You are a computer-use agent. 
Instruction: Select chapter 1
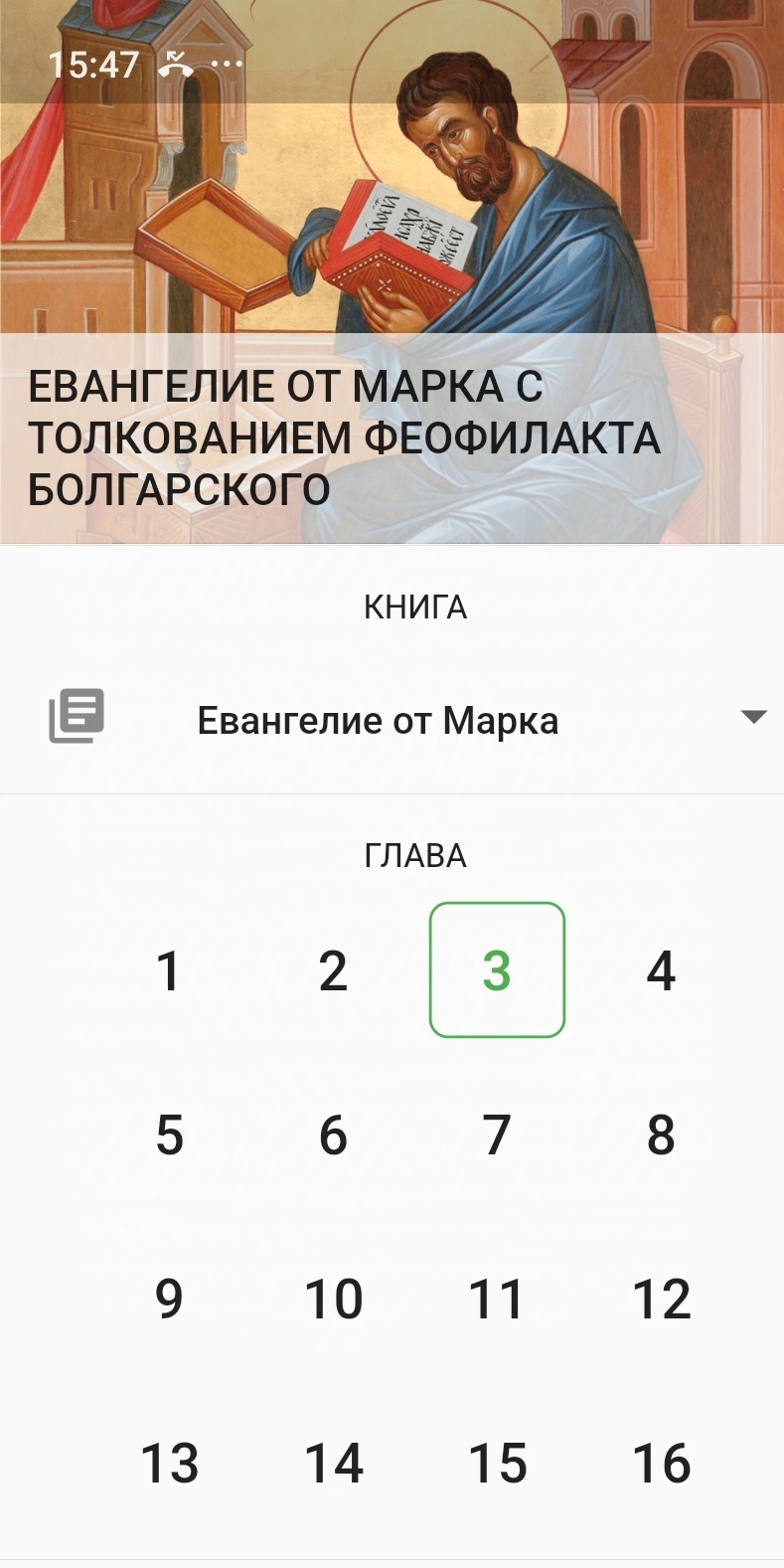(169, 970)
